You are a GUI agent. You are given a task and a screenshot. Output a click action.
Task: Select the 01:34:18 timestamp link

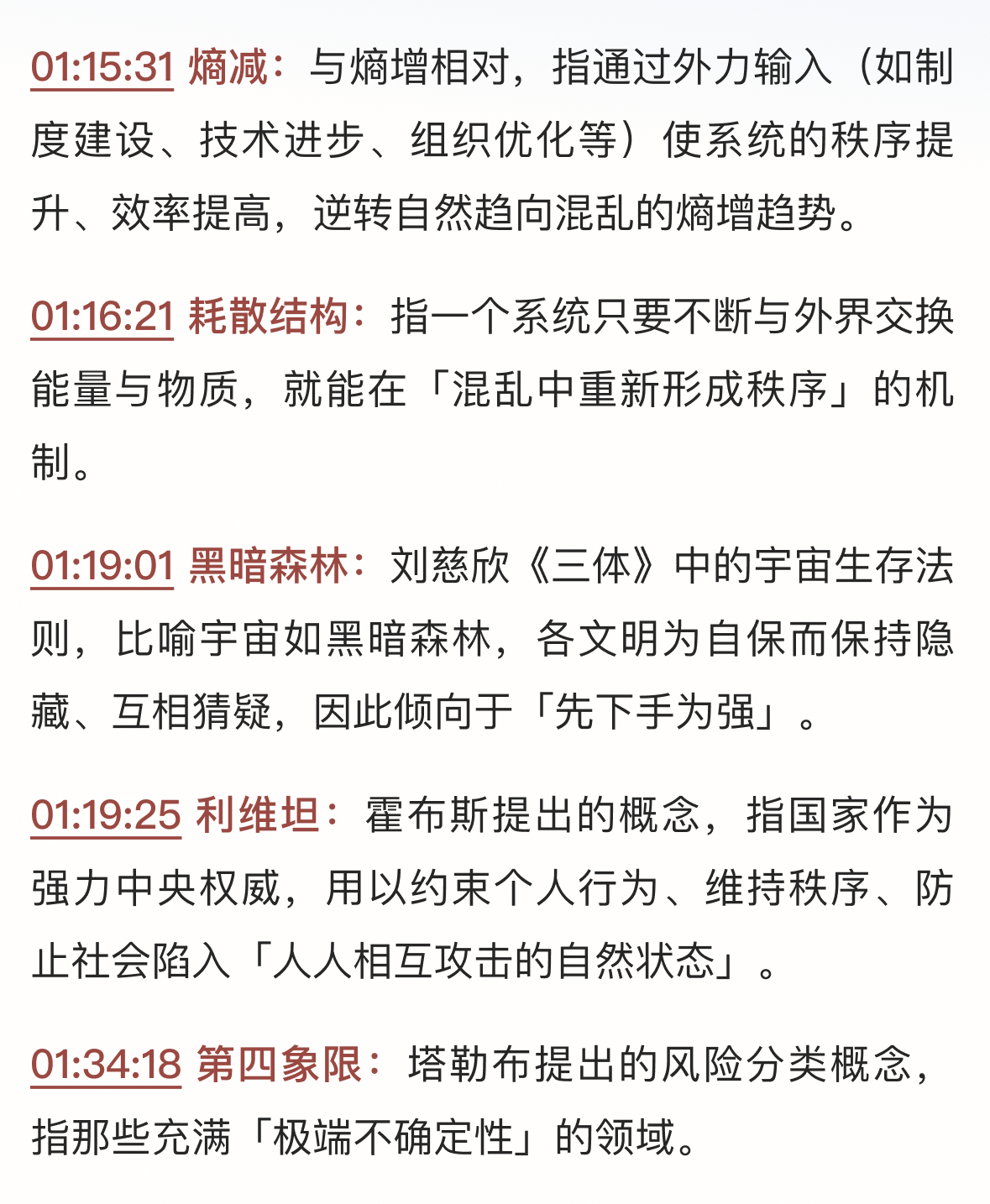[x=106, y=1065]
